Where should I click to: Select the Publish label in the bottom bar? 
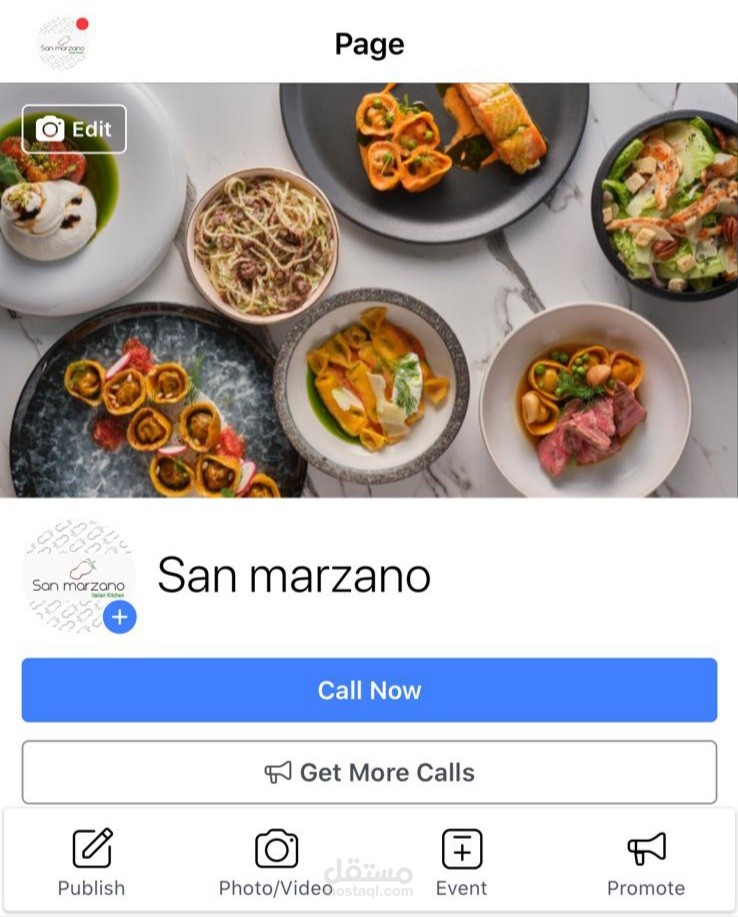pyautogui.click(x=90, y=887)
